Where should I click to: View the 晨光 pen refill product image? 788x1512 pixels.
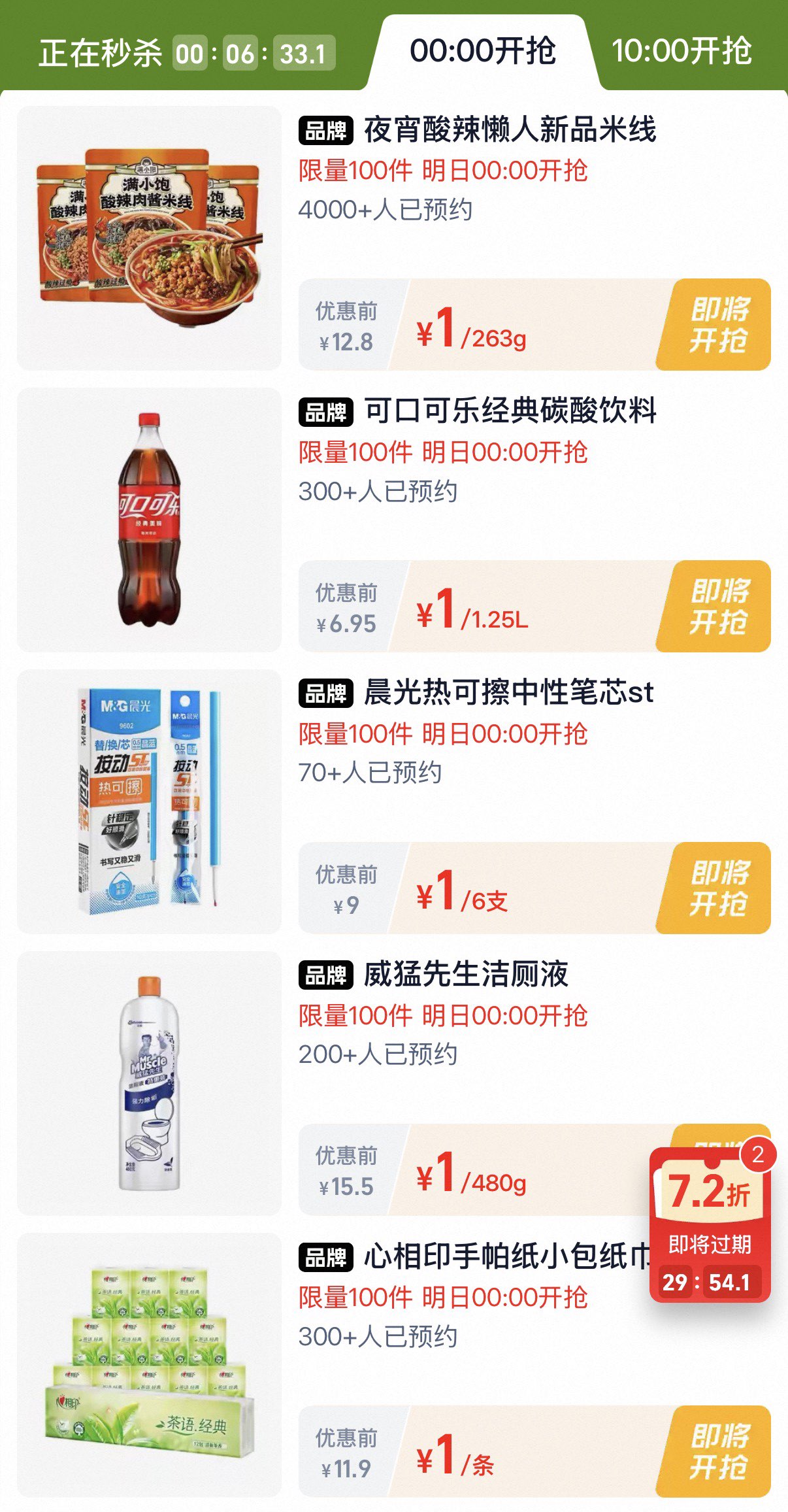coord(149,802)
